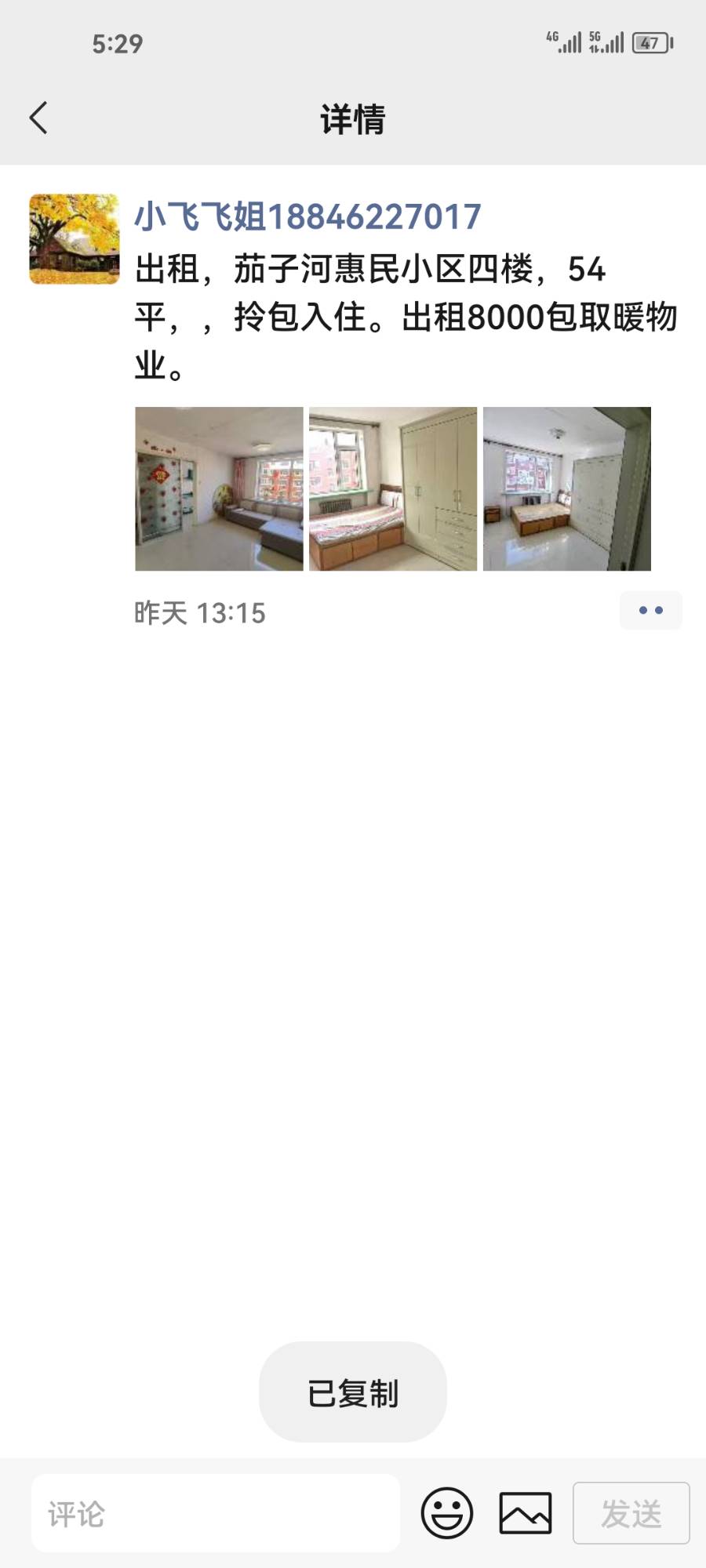Attach a picture to the comment
This screenshot has height=1568, width=706.
(526, 1513)
